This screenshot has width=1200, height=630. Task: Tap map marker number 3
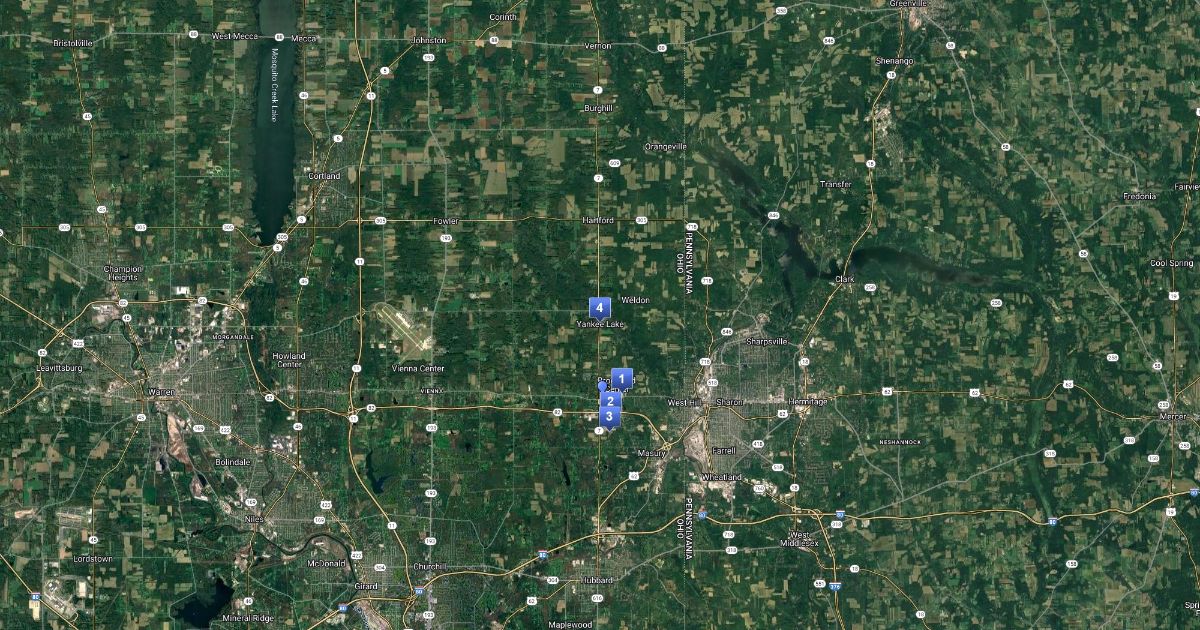pyautogui.click(x=609, y=416)
